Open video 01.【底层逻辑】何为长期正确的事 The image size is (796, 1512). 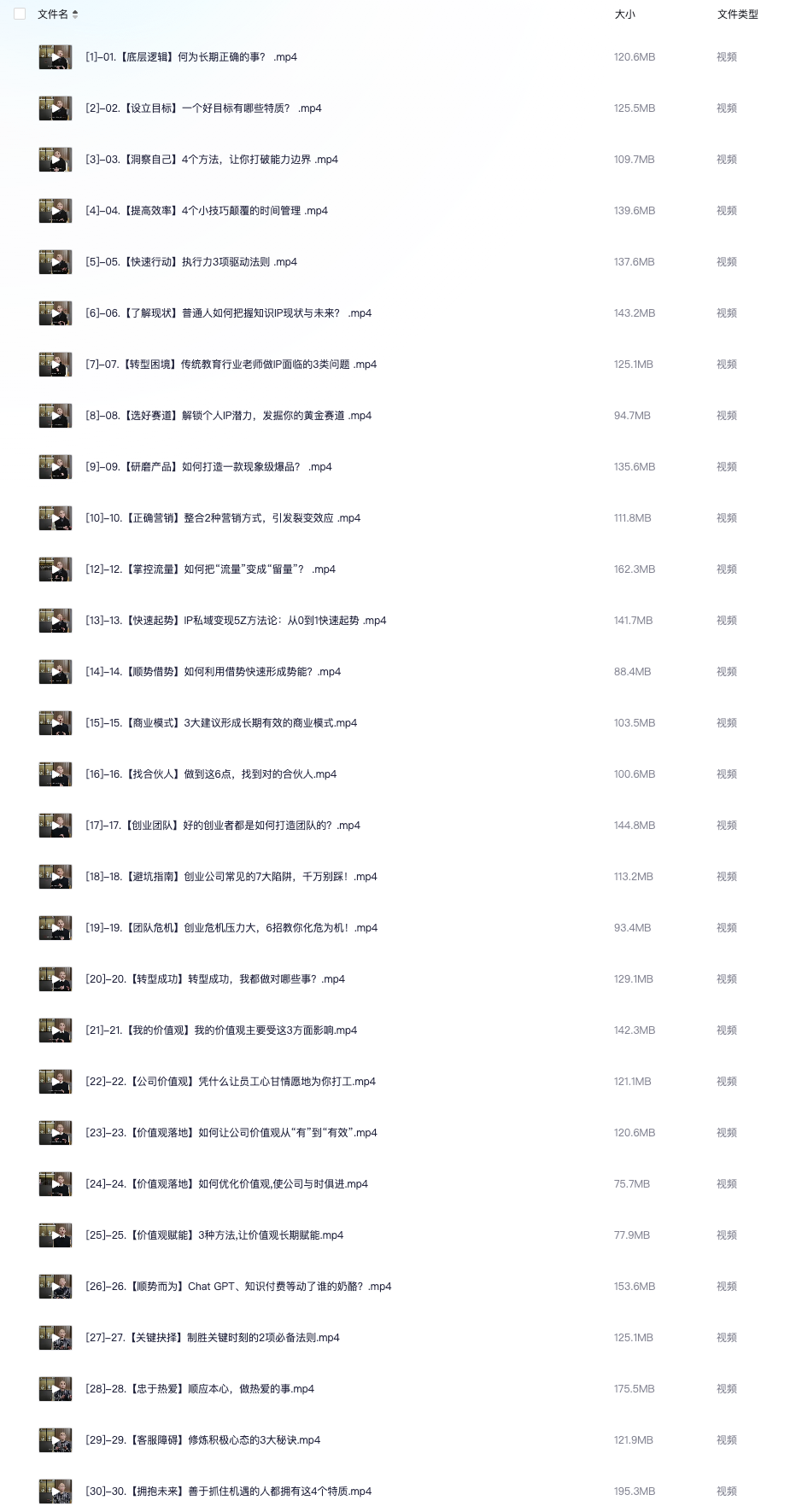click(x=190, y=57)
